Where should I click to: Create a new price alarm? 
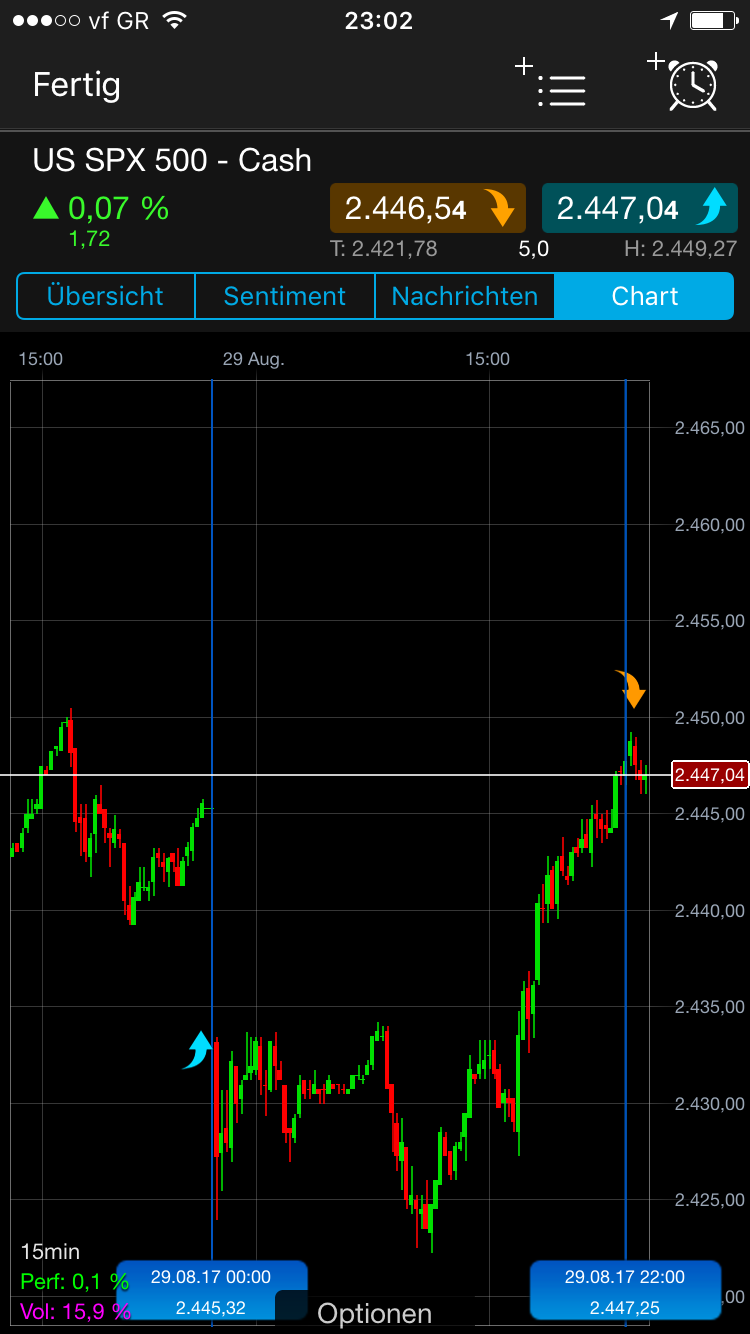click(x=686, y=85)
